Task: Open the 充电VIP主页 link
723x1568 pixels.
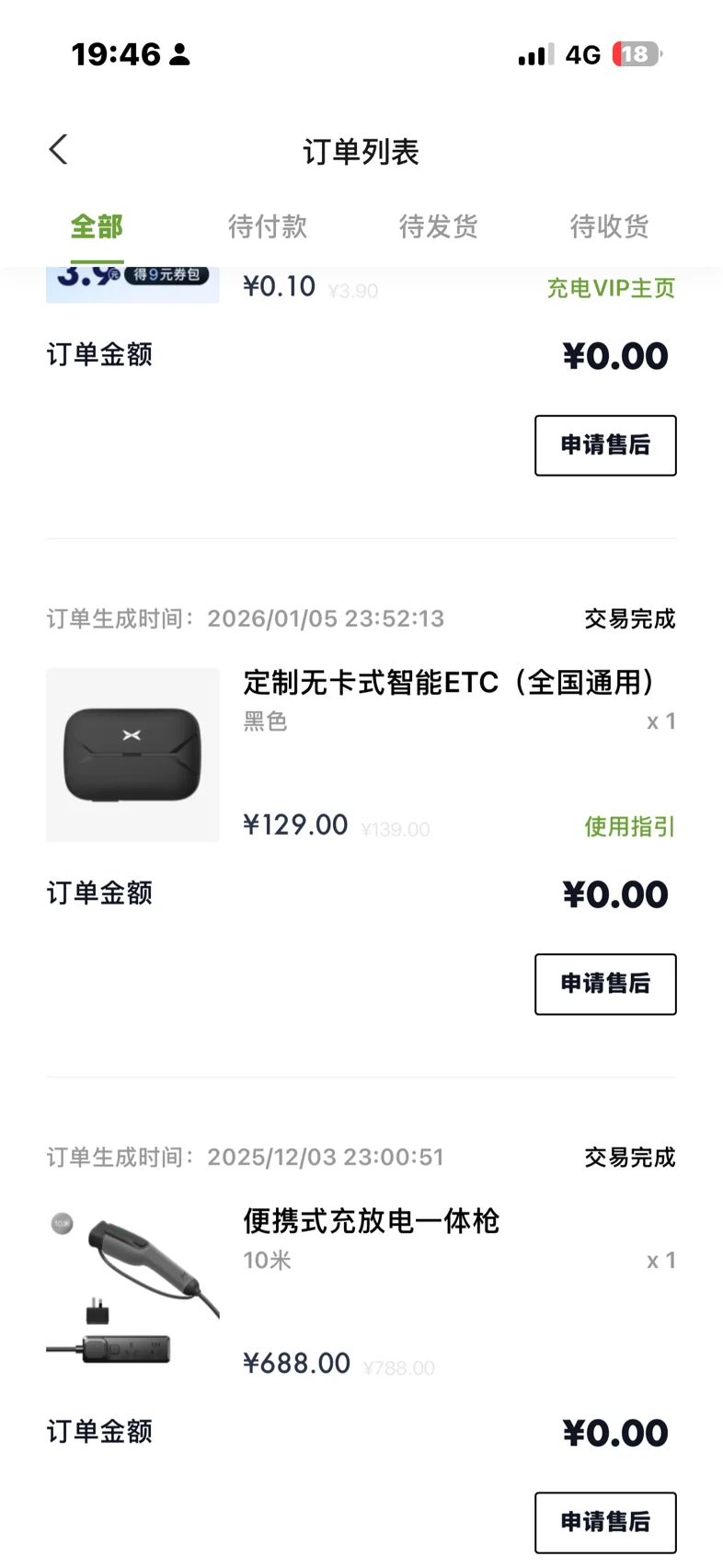Action: (611, 289)
